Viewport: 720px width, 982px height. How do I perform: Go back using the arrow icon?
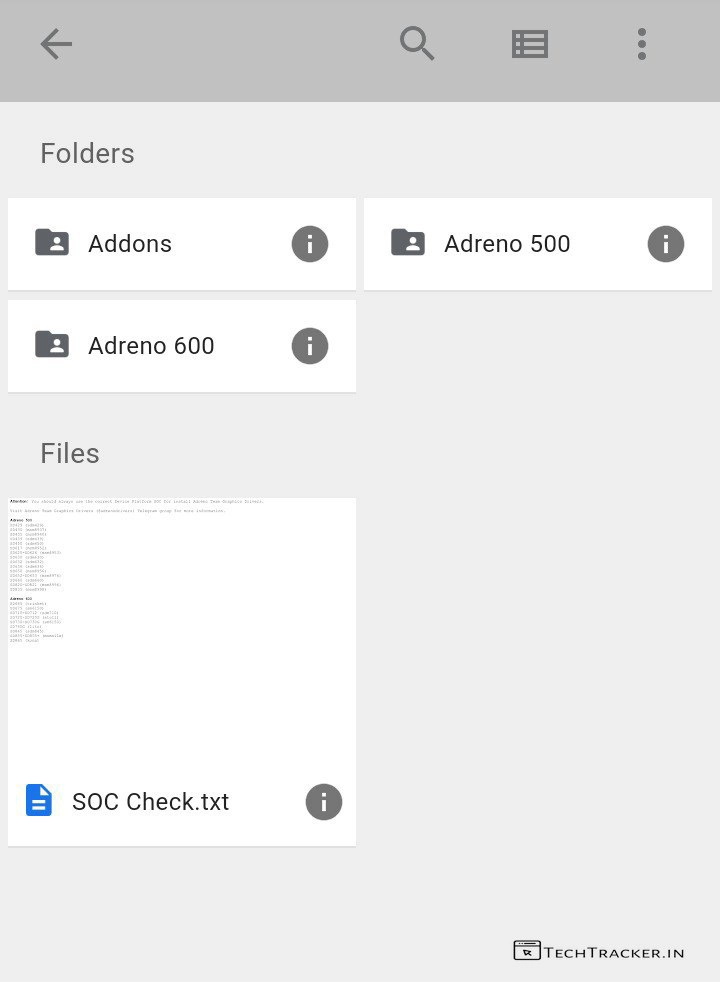[56, 44]
